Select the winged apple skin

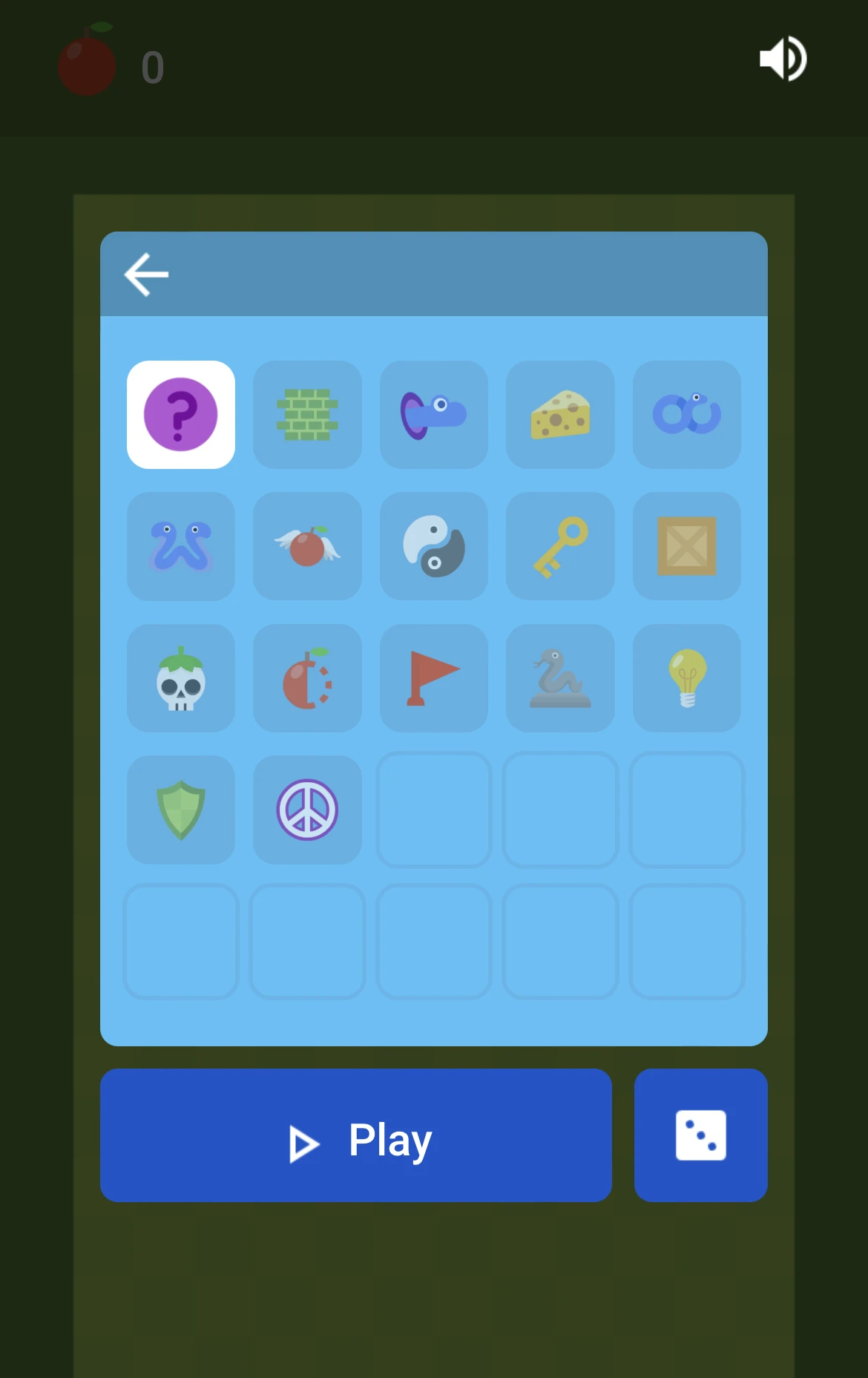307,546
